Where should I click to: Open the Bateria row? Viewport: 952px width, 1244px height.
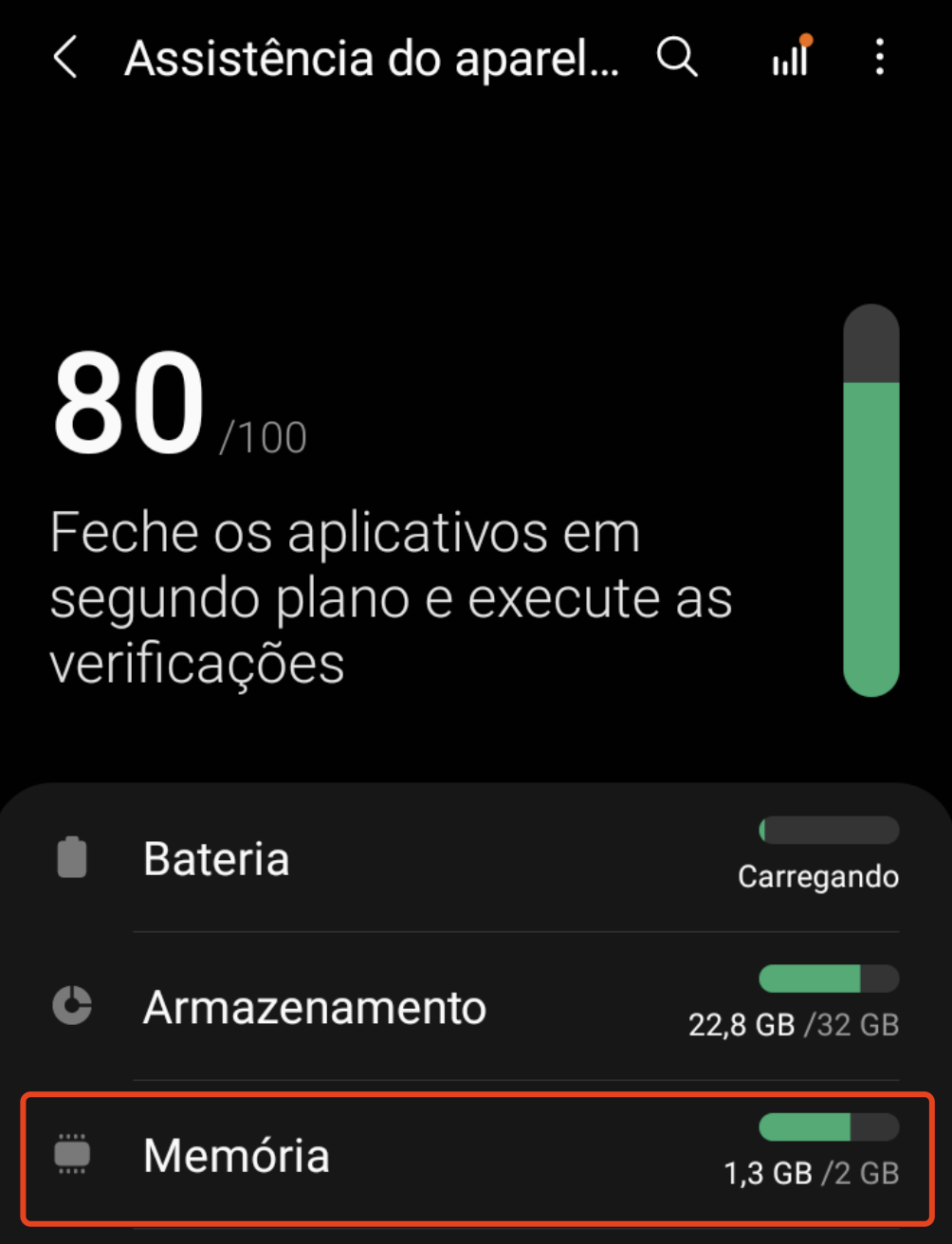(474, 859)
